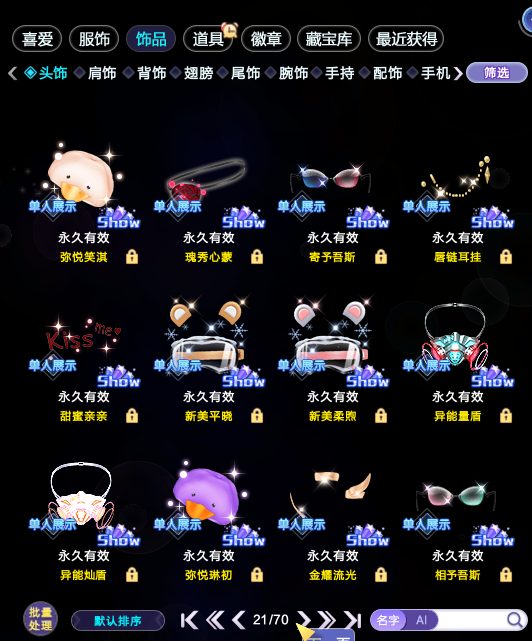
Task: Tap the 筛选 filter button
Action: 496,73
